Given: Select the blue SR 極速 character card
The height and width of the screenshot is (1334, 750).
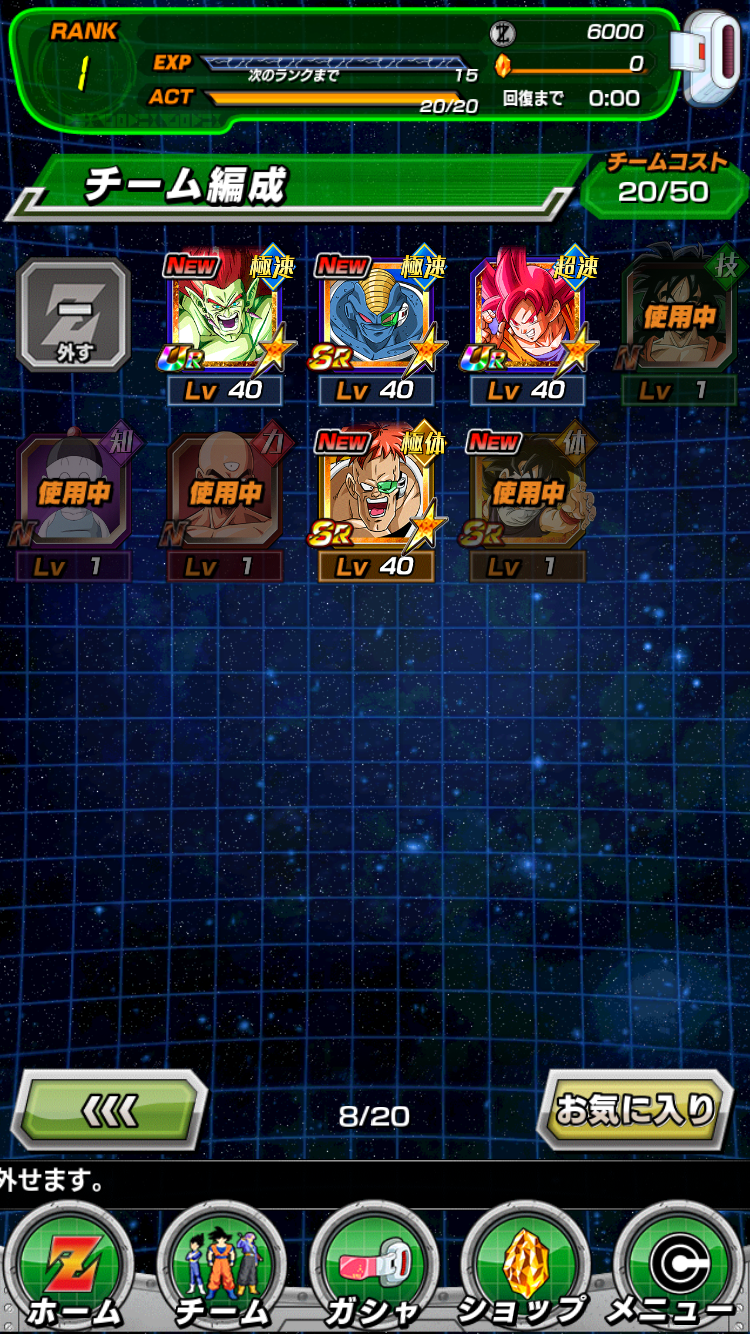Looking at the screenshot, I should point(377,320).
